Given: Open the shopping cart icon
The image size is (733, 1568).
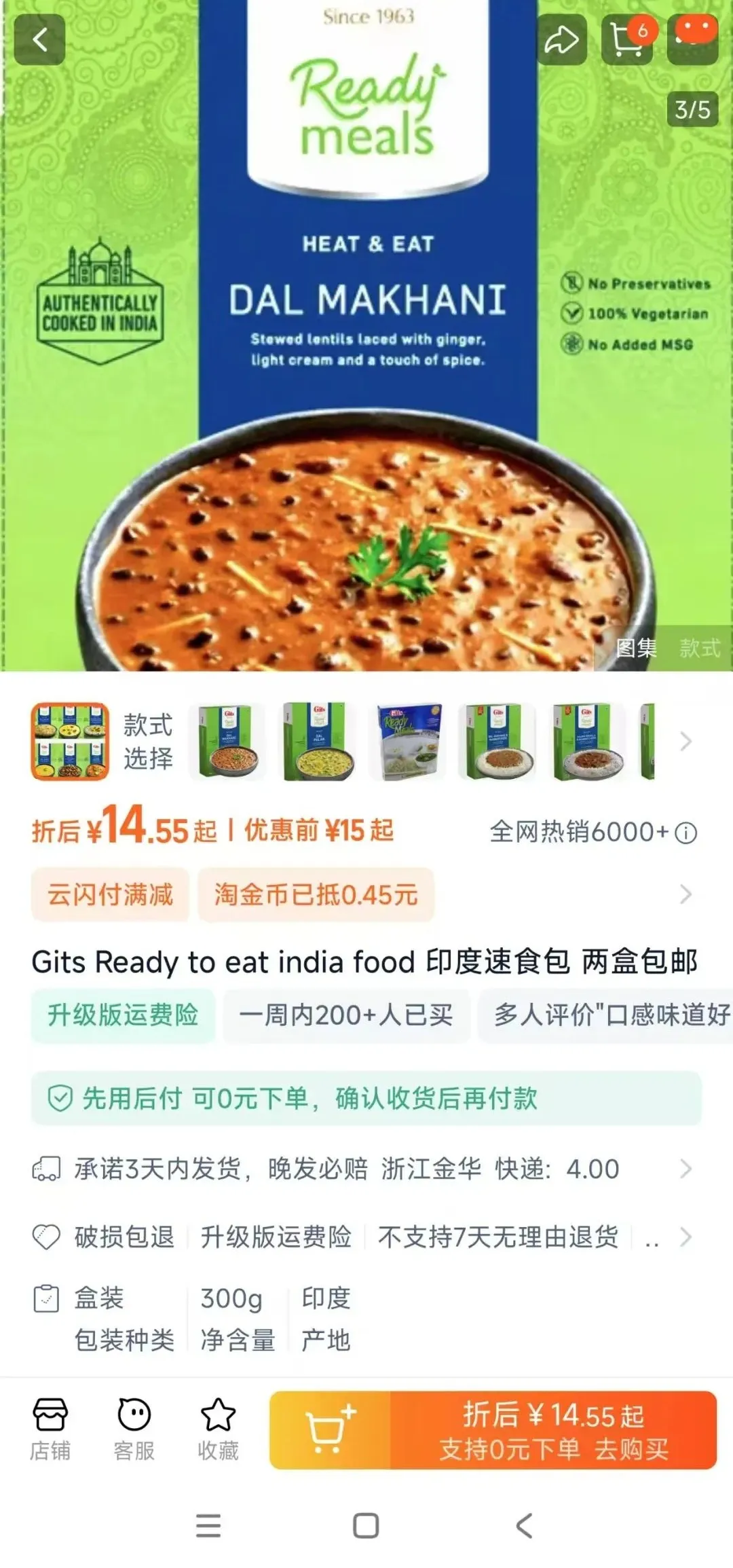Looking at the screenshot, I should pyautogui.click(x=627, y=40).
